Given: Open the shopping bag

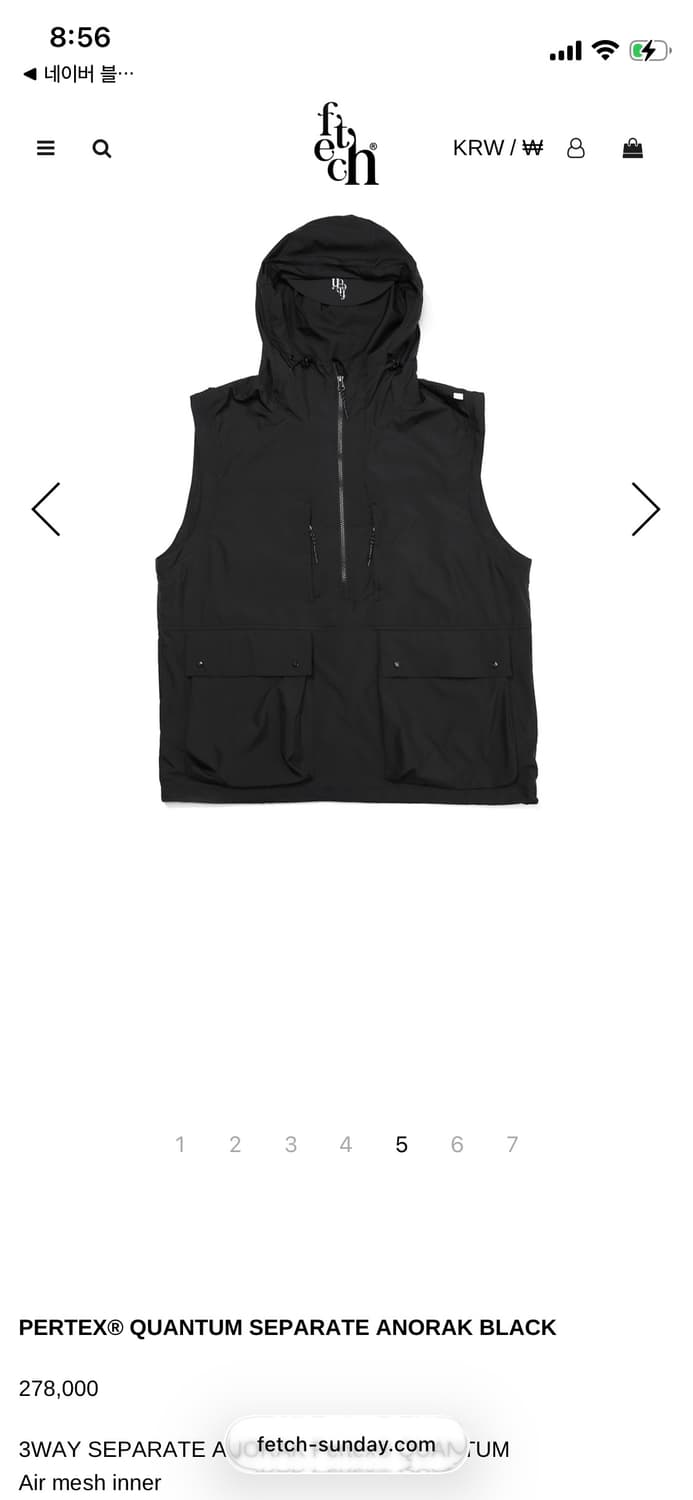Looking at the screenshot, I should click(x=633, y=148).
